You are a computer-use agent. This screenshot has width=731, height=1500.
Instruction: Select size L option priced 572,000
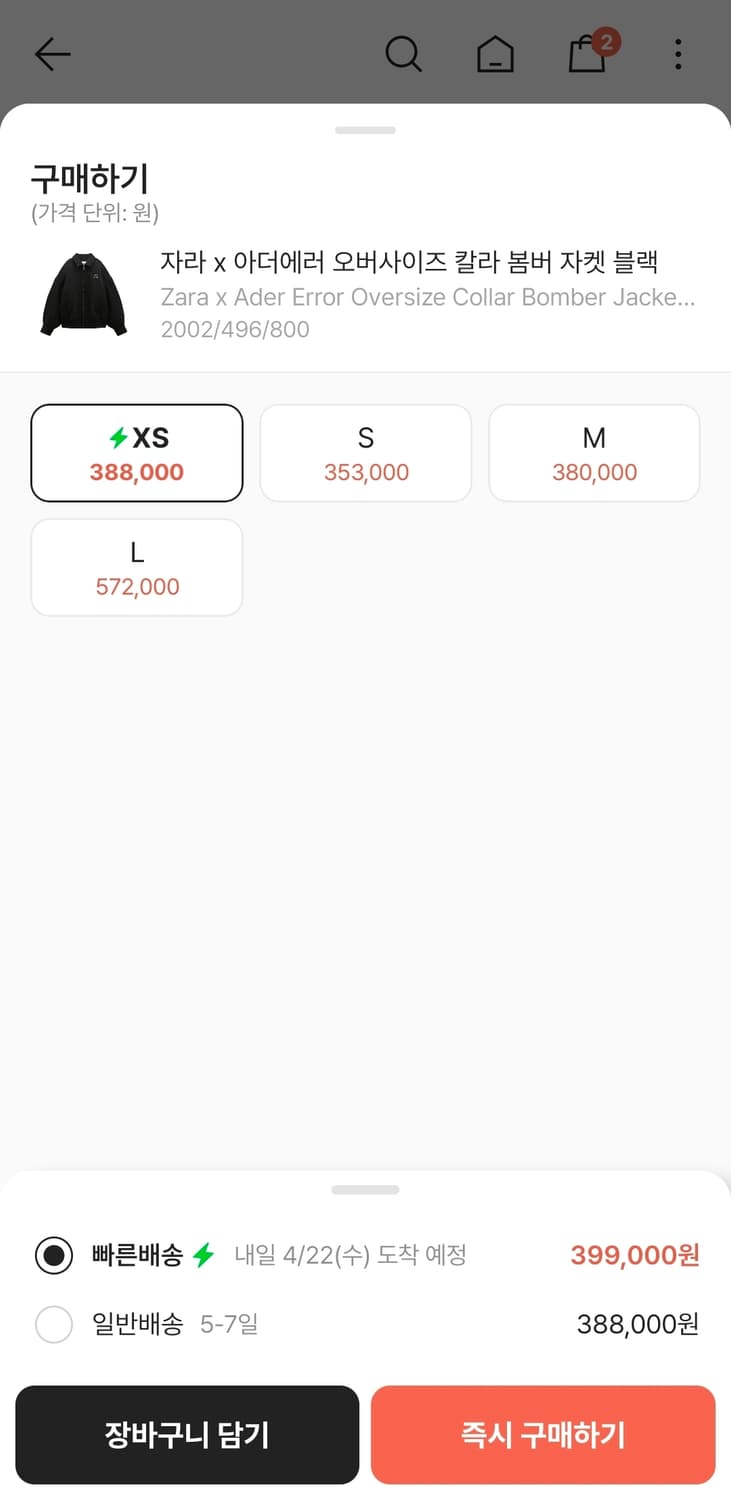pyautogui.click(x=136, y=566)
